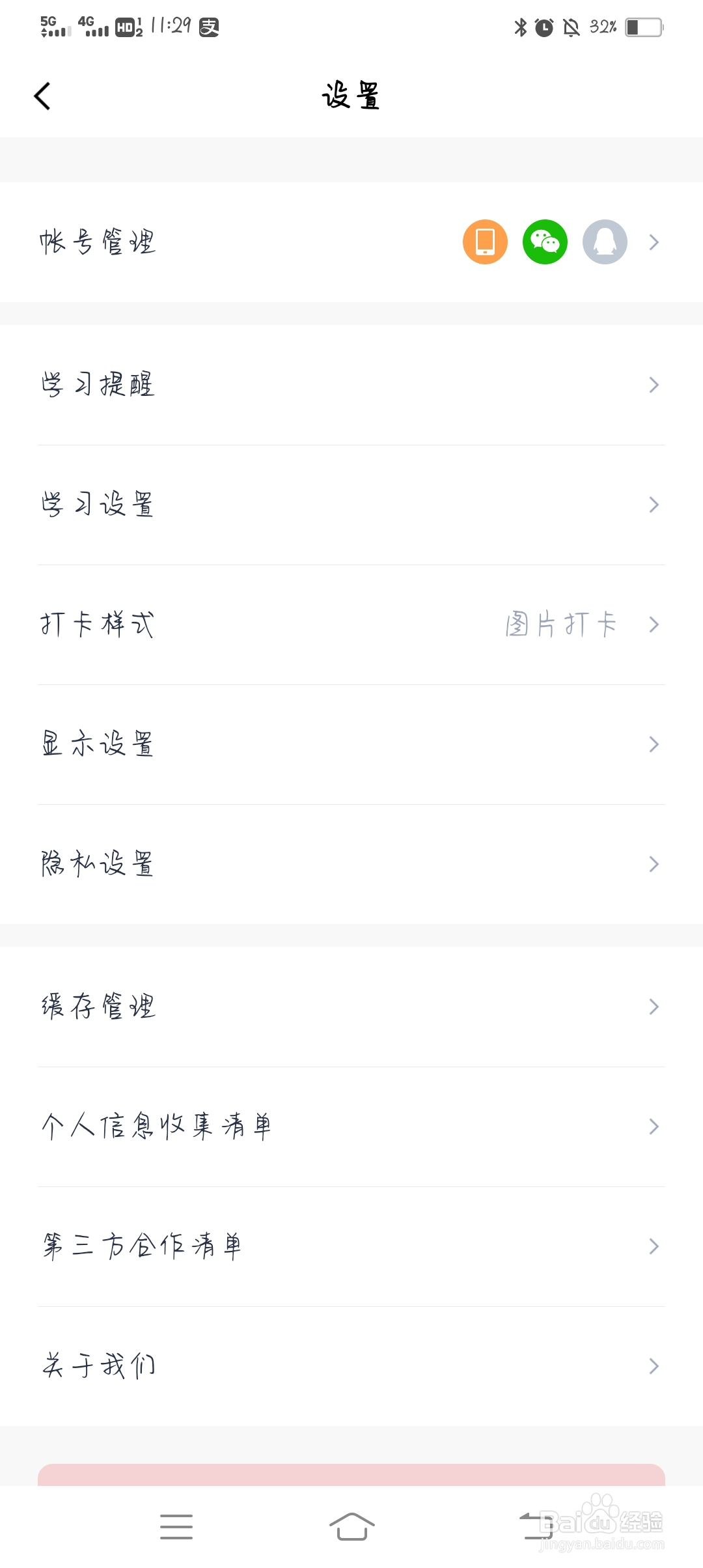The width and height of the screenshot is (703, 1568).
Task: Open the 打卡样式 option showing 图片打卡
Action: (351, 624)
